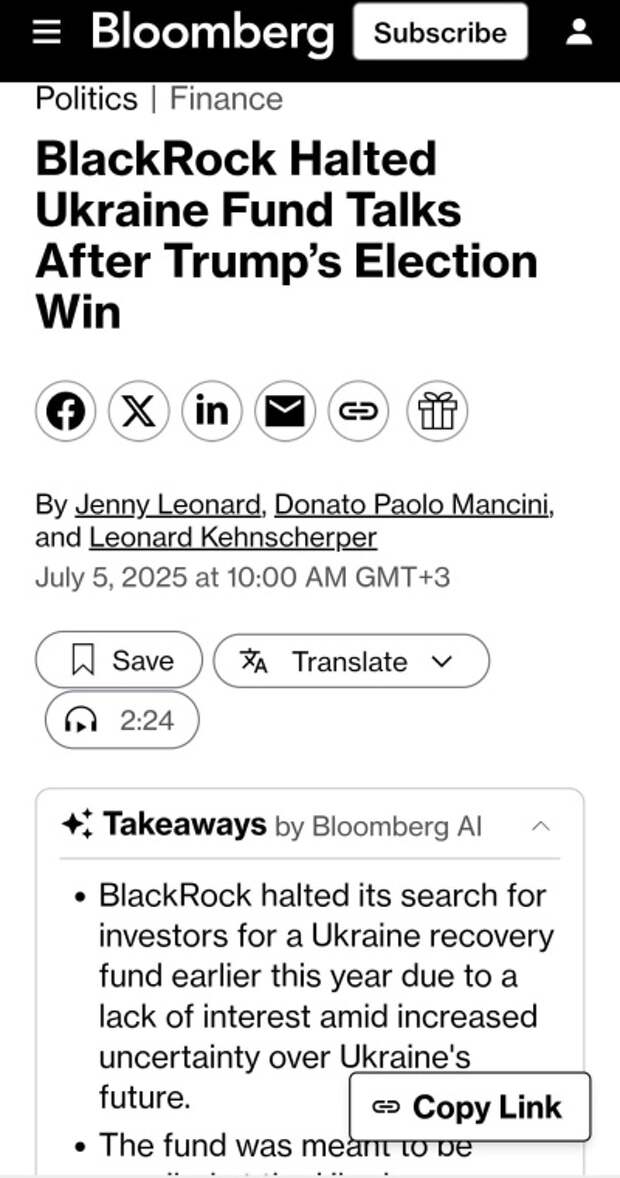Open the hamburger menu
This screenshot has height=1178, width=620.
click(x=47, y=32)
